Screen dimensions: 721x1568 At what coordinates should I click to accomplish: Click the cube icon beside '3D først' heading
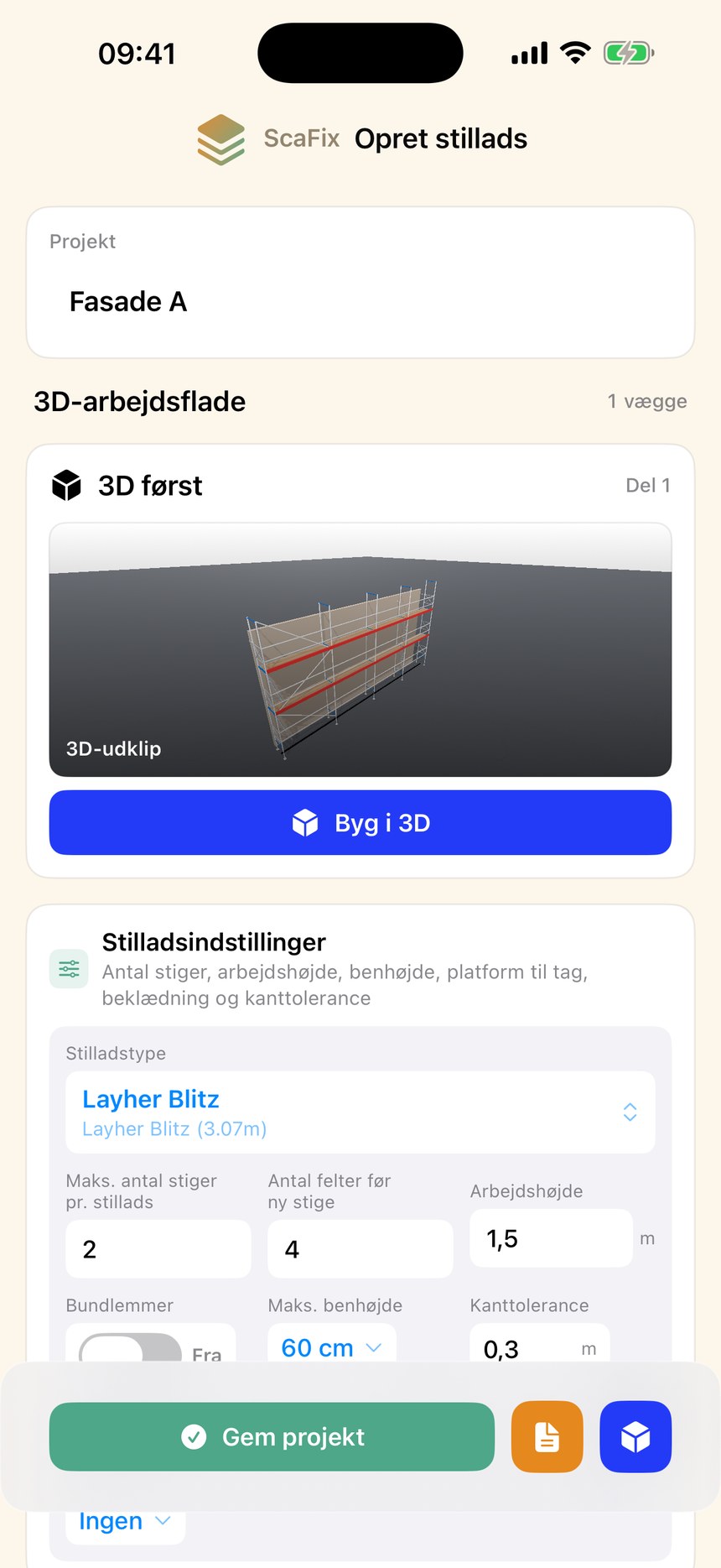click(66, 484)
